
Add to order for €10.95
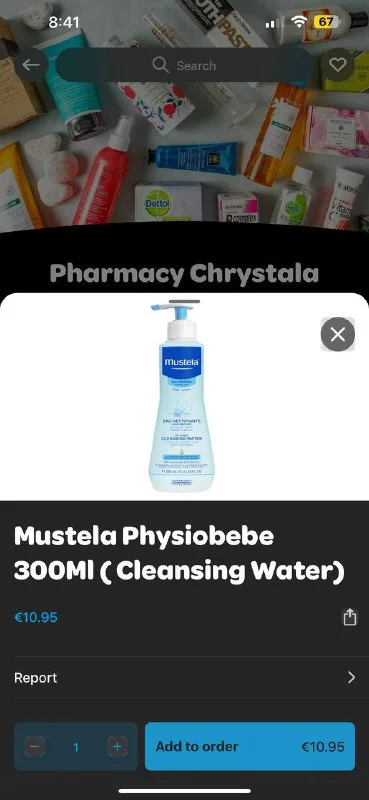250,746
